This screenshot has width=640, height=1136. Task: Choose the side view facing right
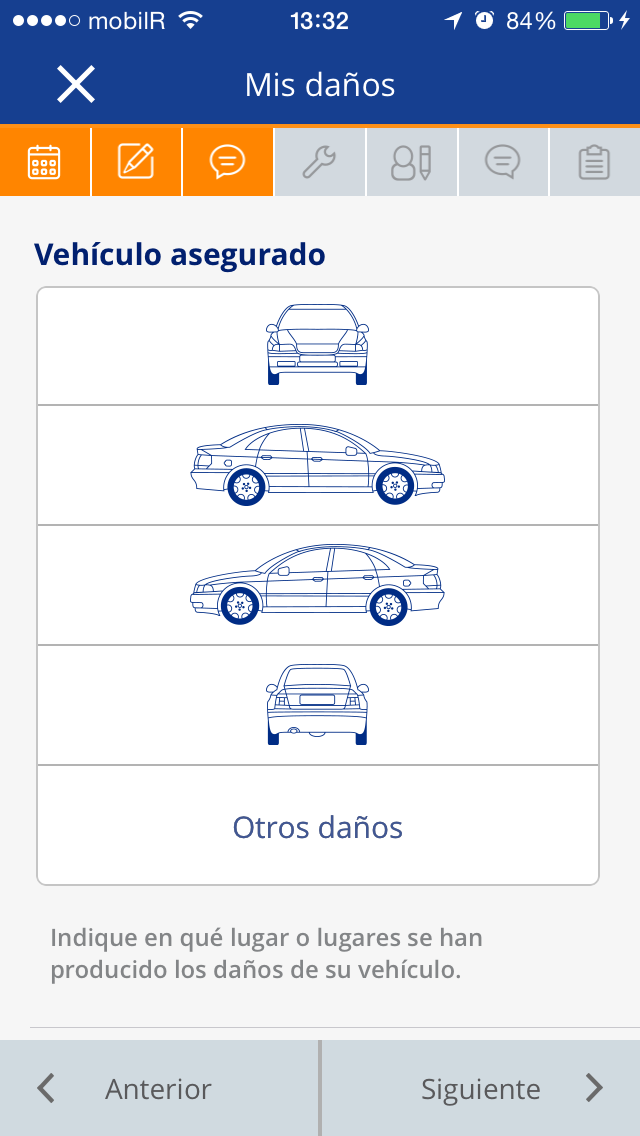[317, 465]
